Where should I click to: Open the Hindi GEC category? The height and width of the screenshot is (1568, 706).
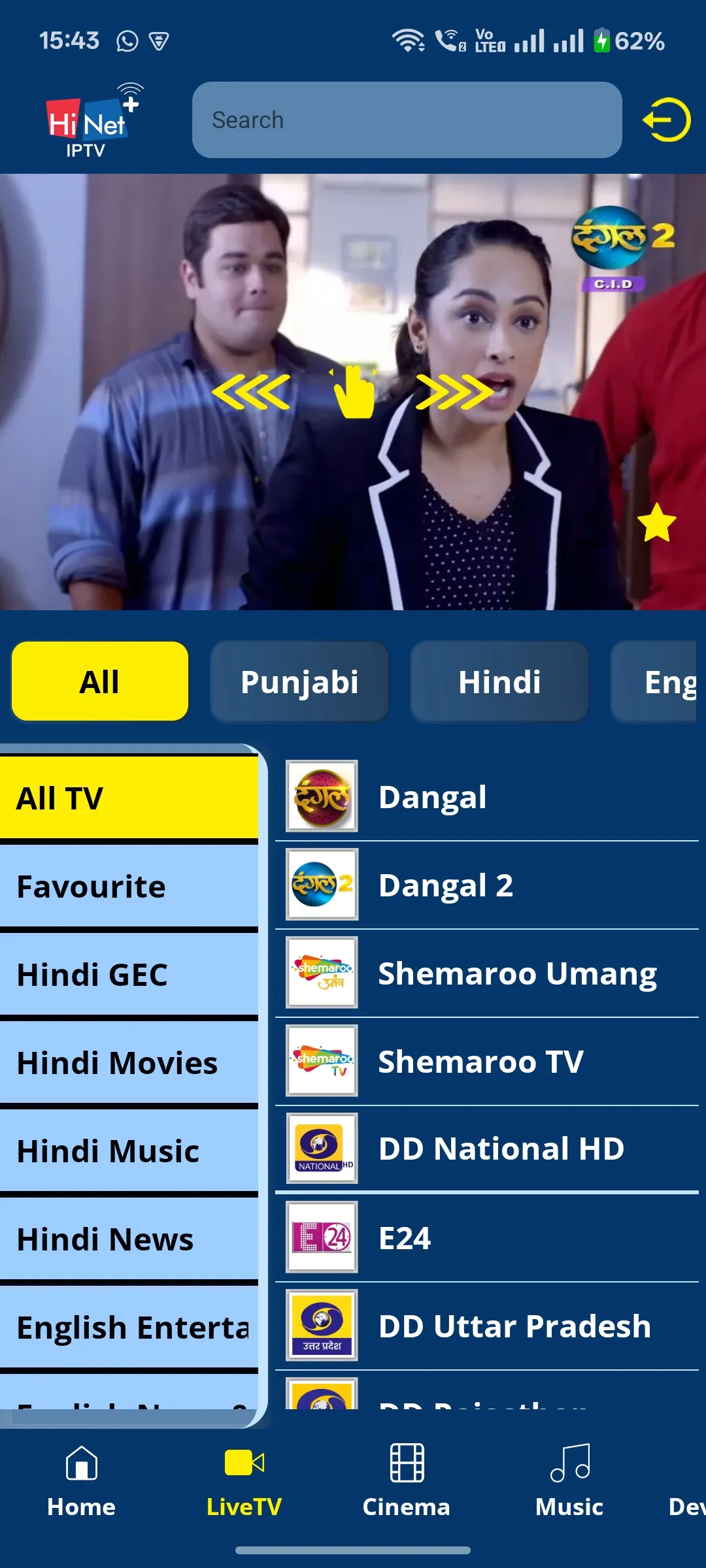129,975
